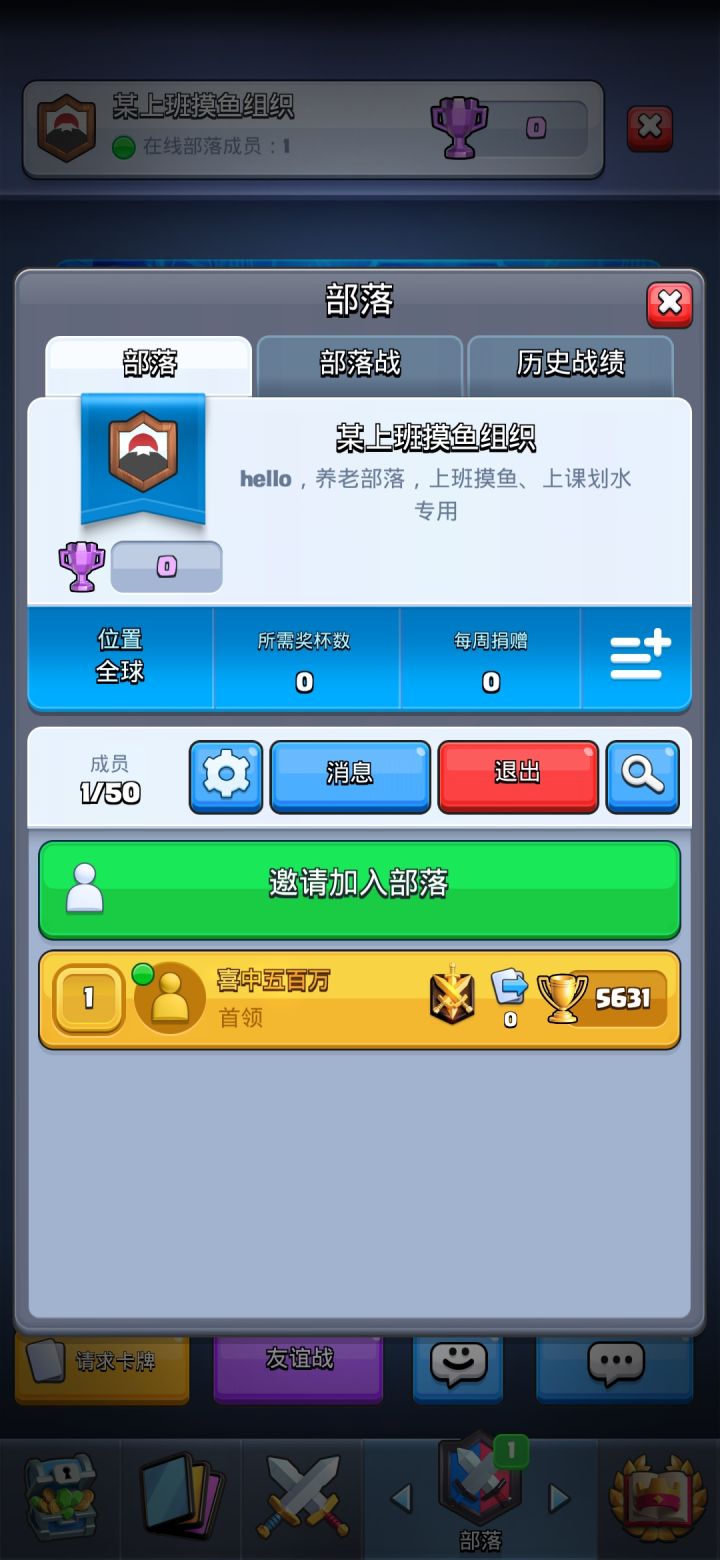The width and height of the screenshot is (720, 1560).
Task: Select the 部落 tab in bottom bar
Action: pos(480,1490)
